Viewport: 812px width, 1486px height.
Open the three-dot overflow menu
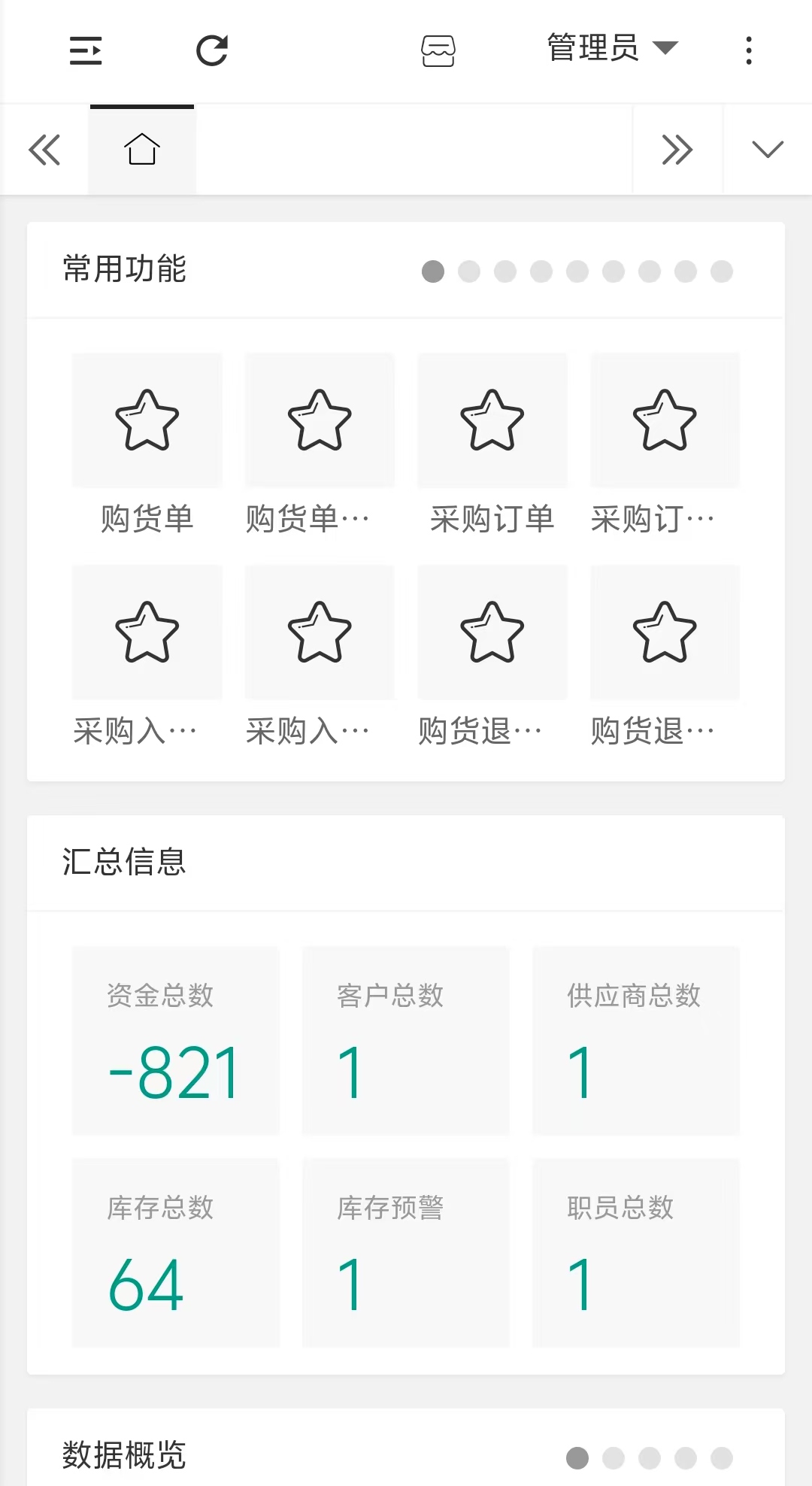748,51
